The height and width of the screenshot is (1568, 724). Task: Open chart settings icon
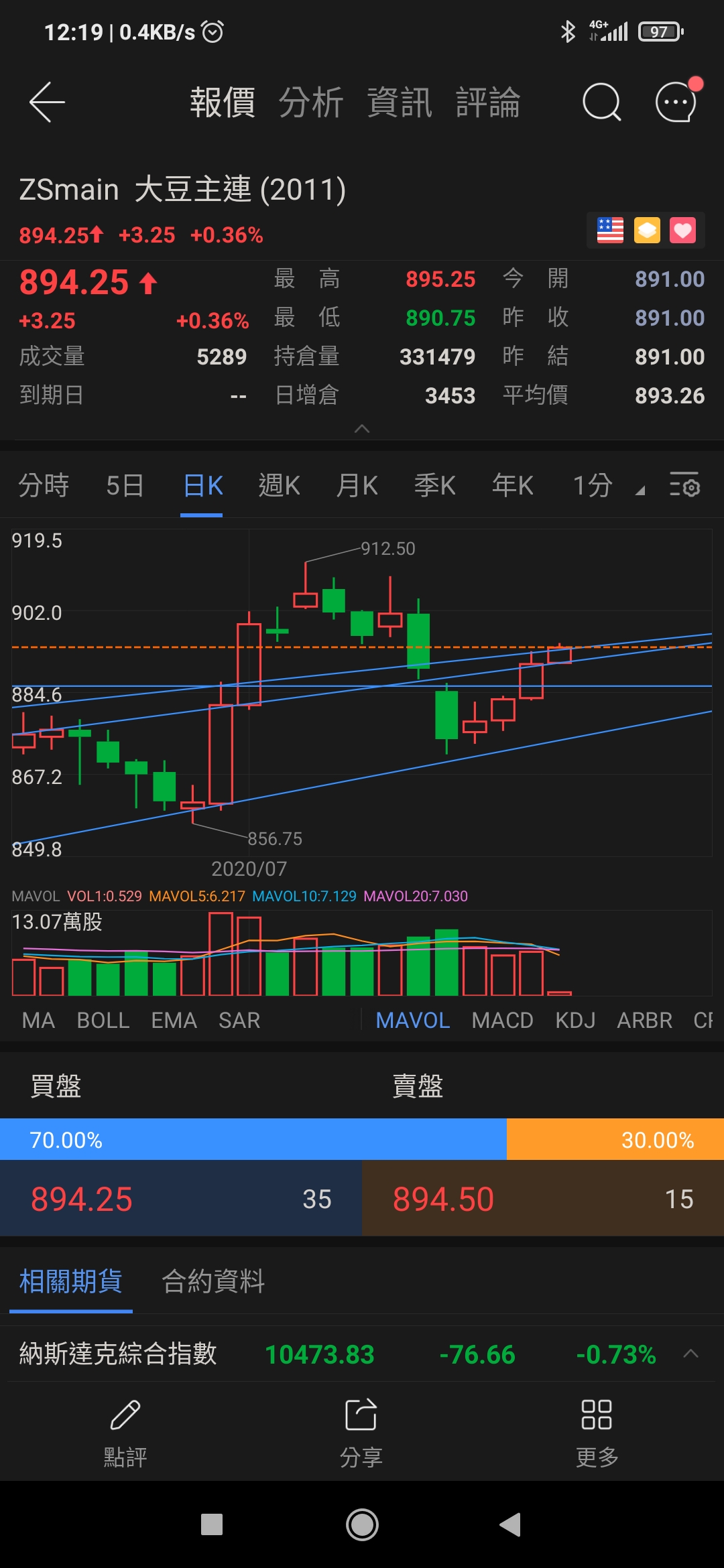684,485
